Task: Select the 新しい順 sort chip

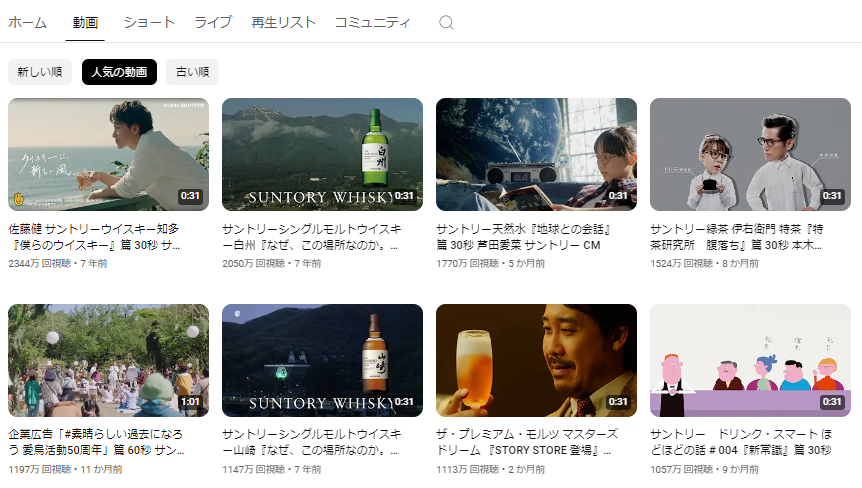Action: (40, 72)
